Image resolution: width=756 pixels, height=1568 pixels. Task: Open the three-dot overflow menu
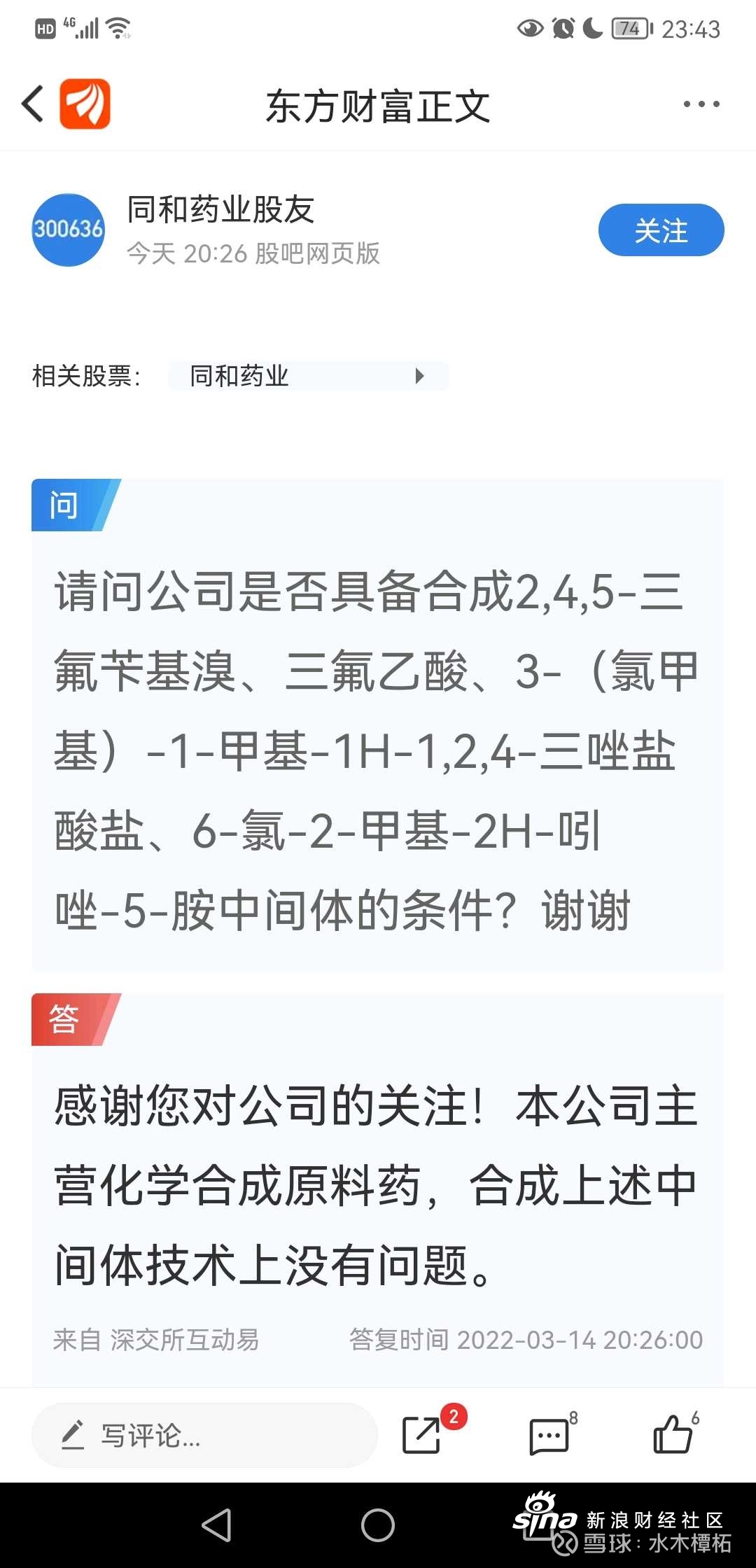pos(701,104)
